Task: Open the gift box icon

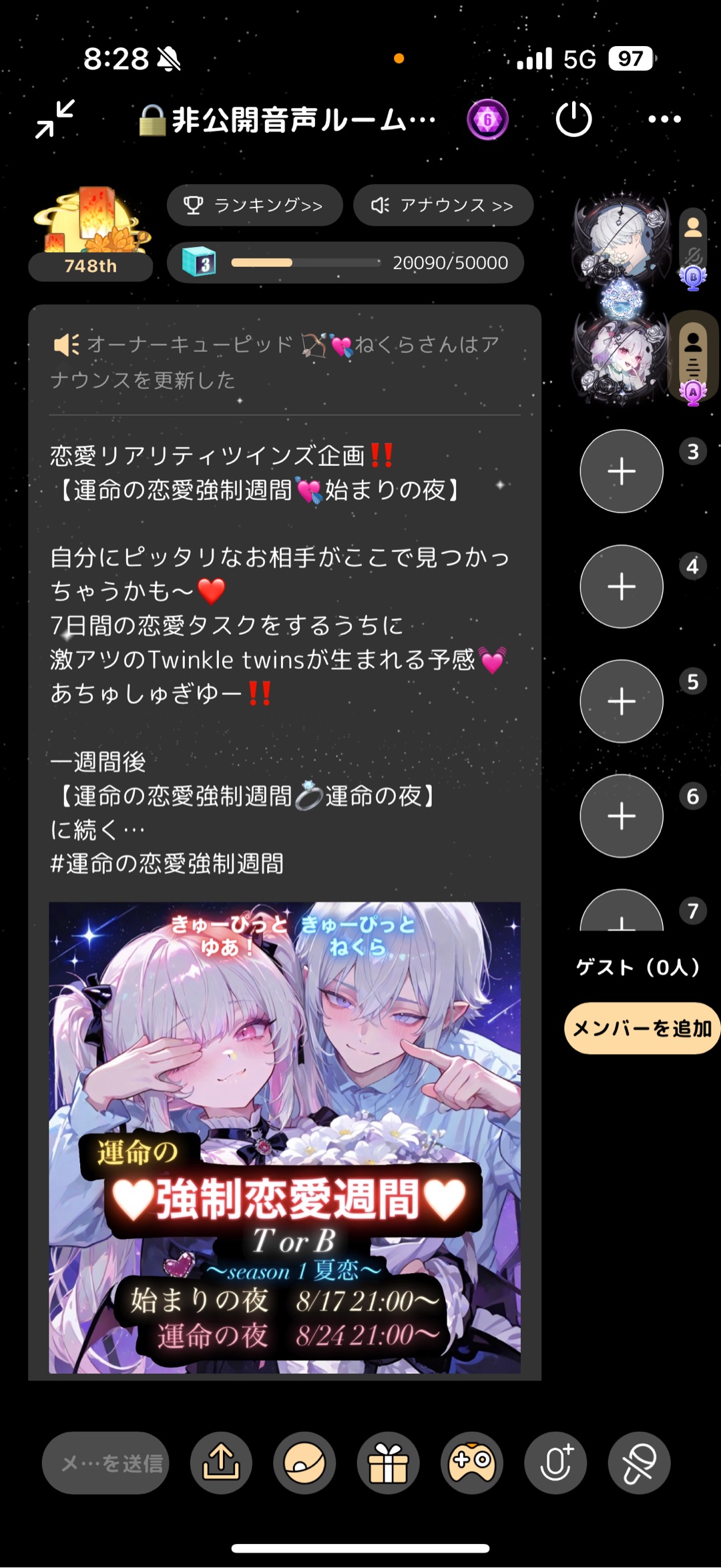Action: point(388,1463)
